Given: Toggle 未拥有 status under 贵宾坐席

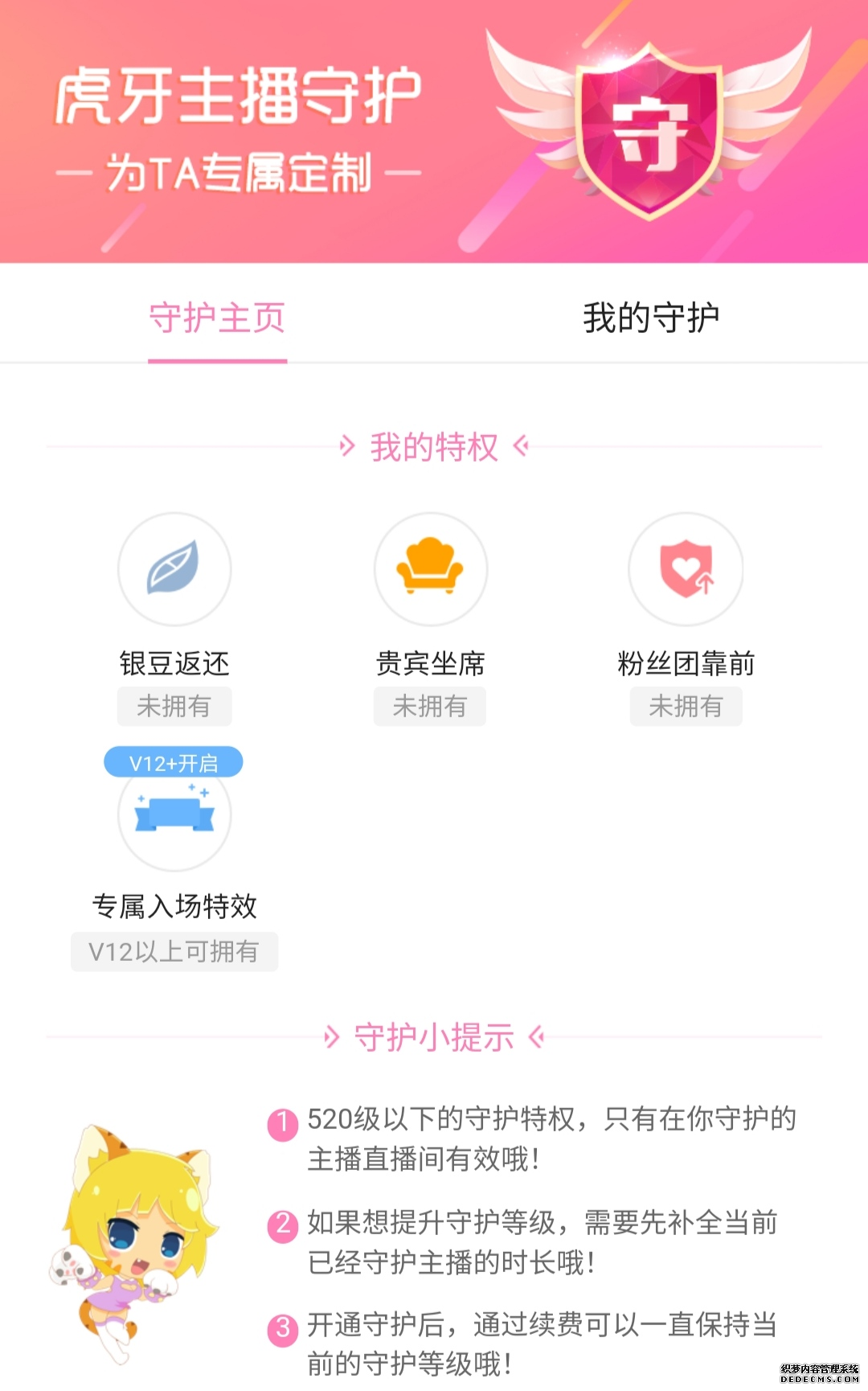Looking at the screenshot, I should coord(430,706).
